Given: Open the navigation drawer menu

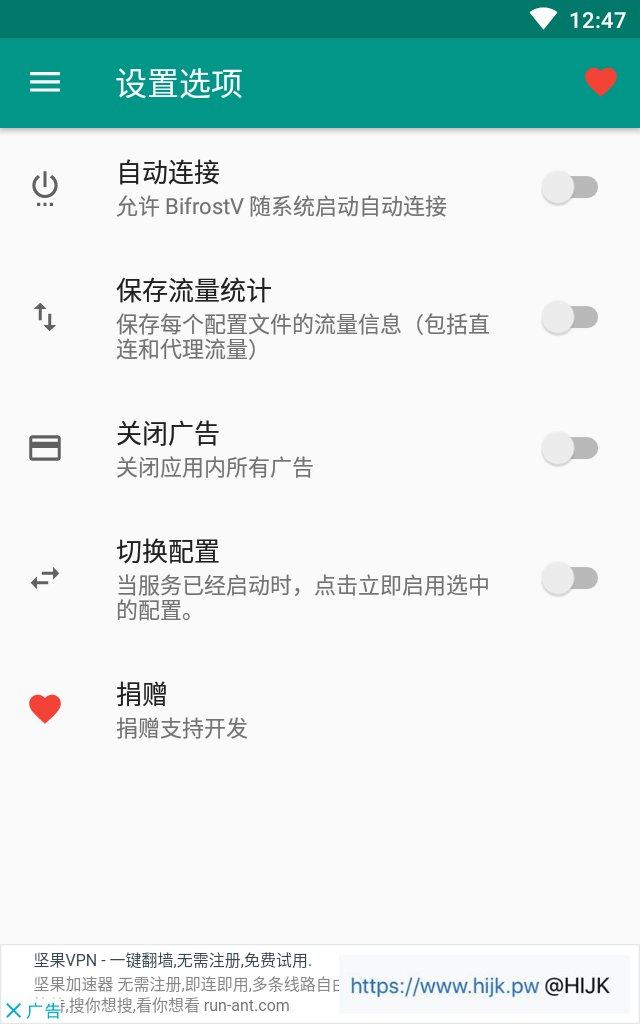Looking at the screenshot, I should click(x=45, y=82).
